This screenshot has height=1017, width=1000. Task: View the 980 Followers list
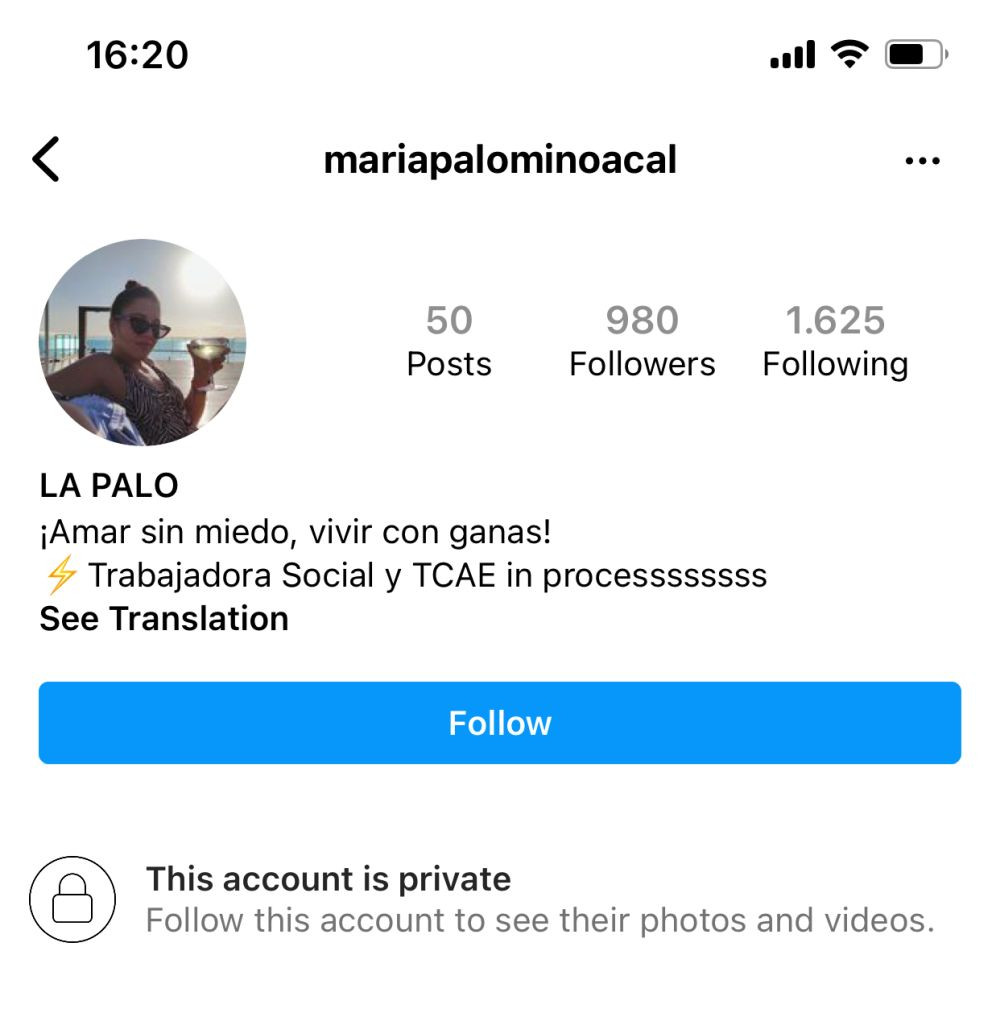[x=642, y=342]
